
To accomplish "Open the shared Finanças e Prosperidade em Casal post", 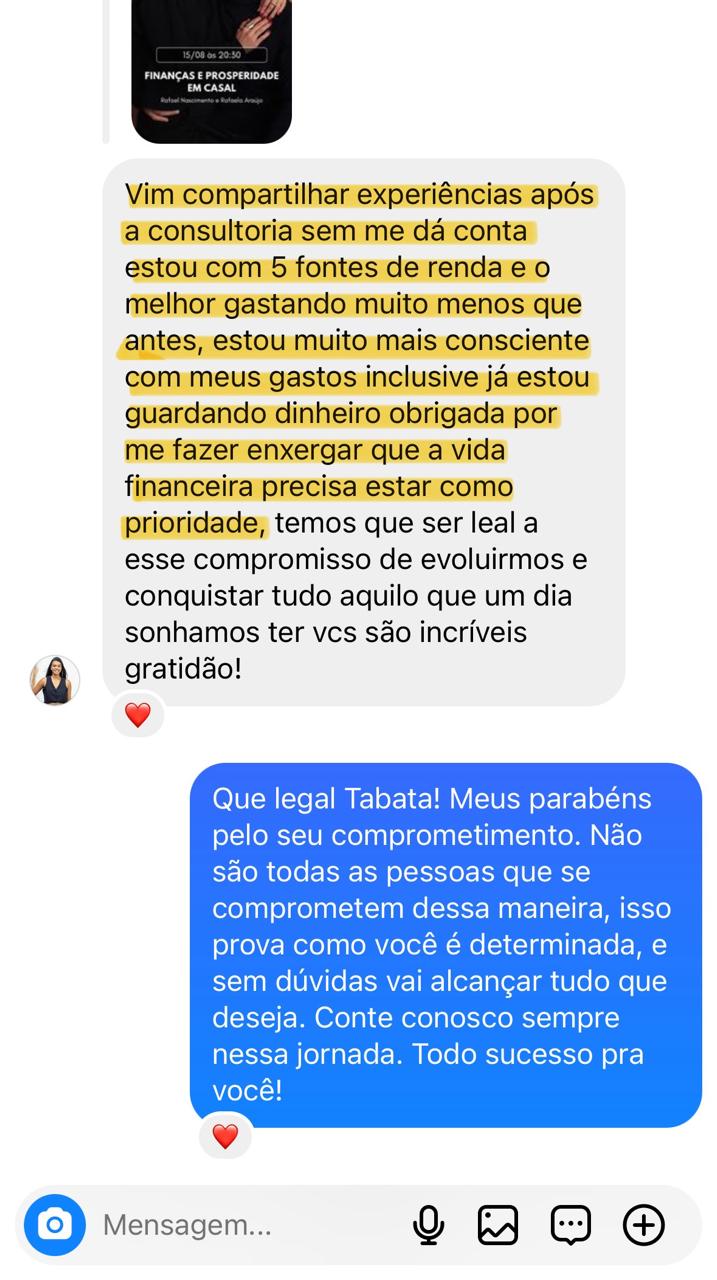I will tap(211, 68).
